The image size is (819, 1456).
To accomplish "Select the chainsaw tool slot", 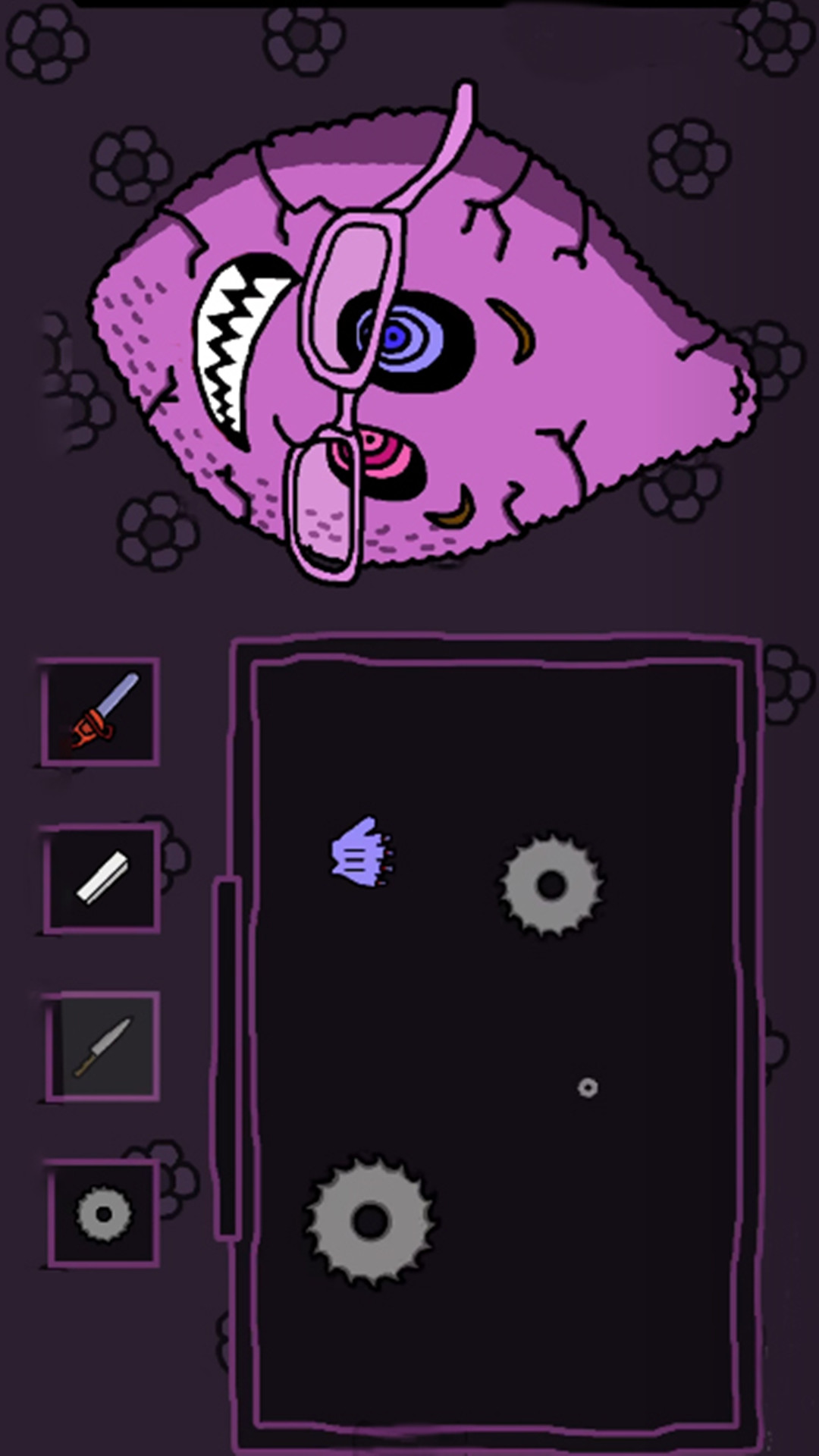I will [x=101, y=712].
